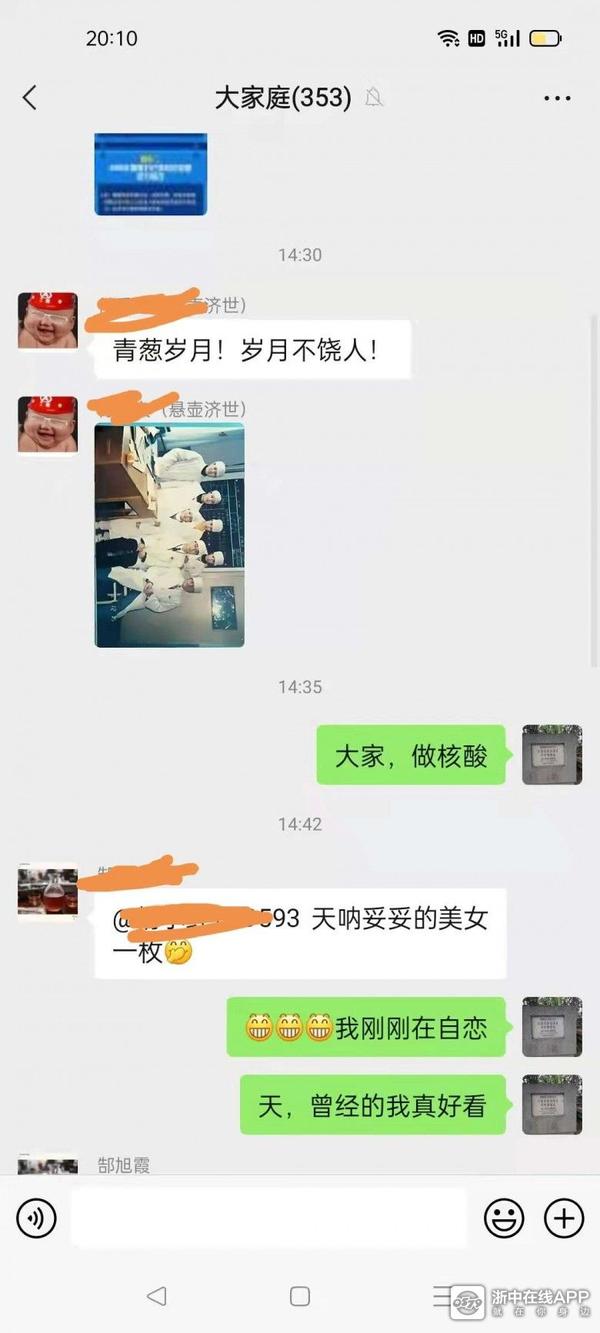
Task: Switch to voice message input
Action: coord(36,1218)
